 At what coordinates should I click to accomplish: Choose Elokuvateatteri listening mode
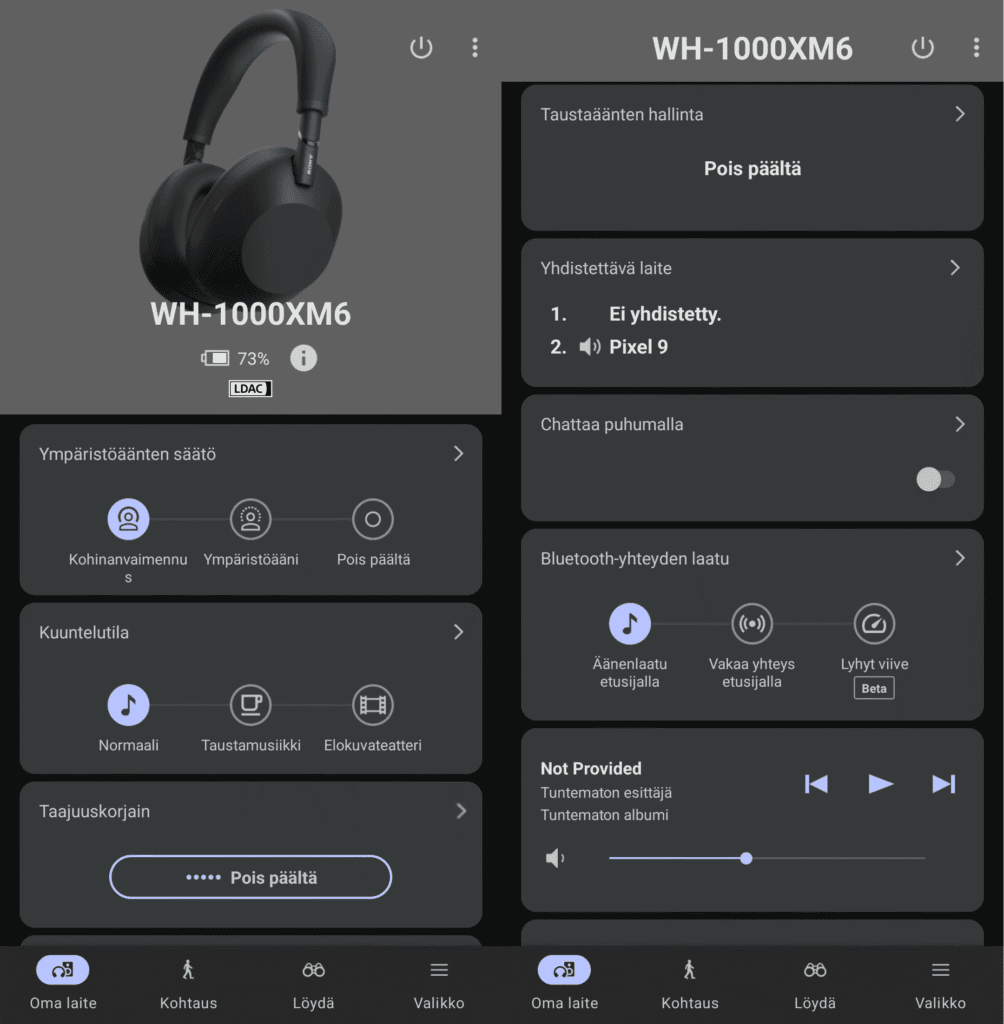pyautogui.click(x=373, y=706)
